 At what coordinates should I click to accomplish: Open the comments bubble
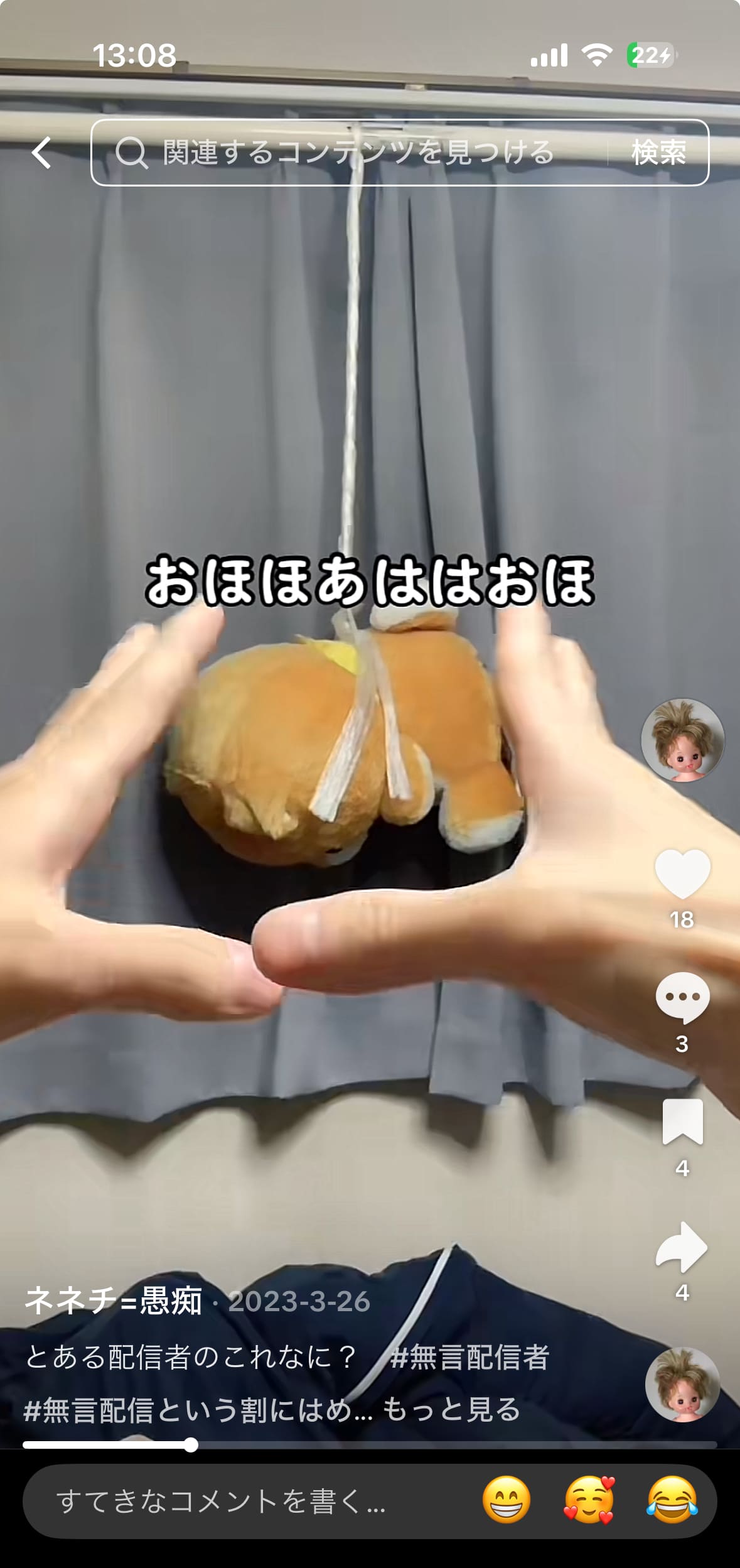(x=682, y=998)
